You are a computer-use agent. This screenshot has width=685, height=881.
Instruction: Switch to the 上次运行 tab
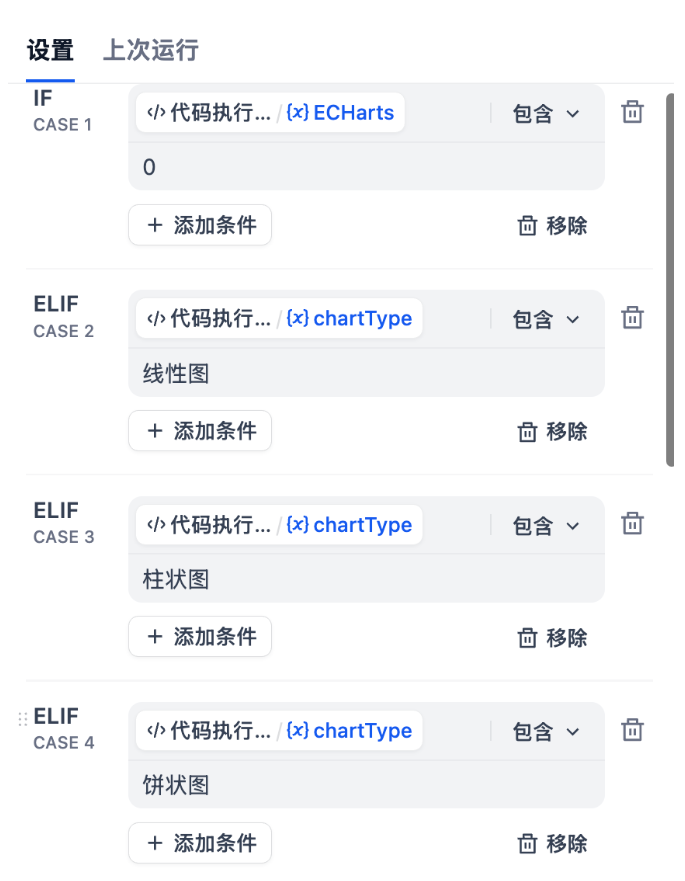click(150, 50)
